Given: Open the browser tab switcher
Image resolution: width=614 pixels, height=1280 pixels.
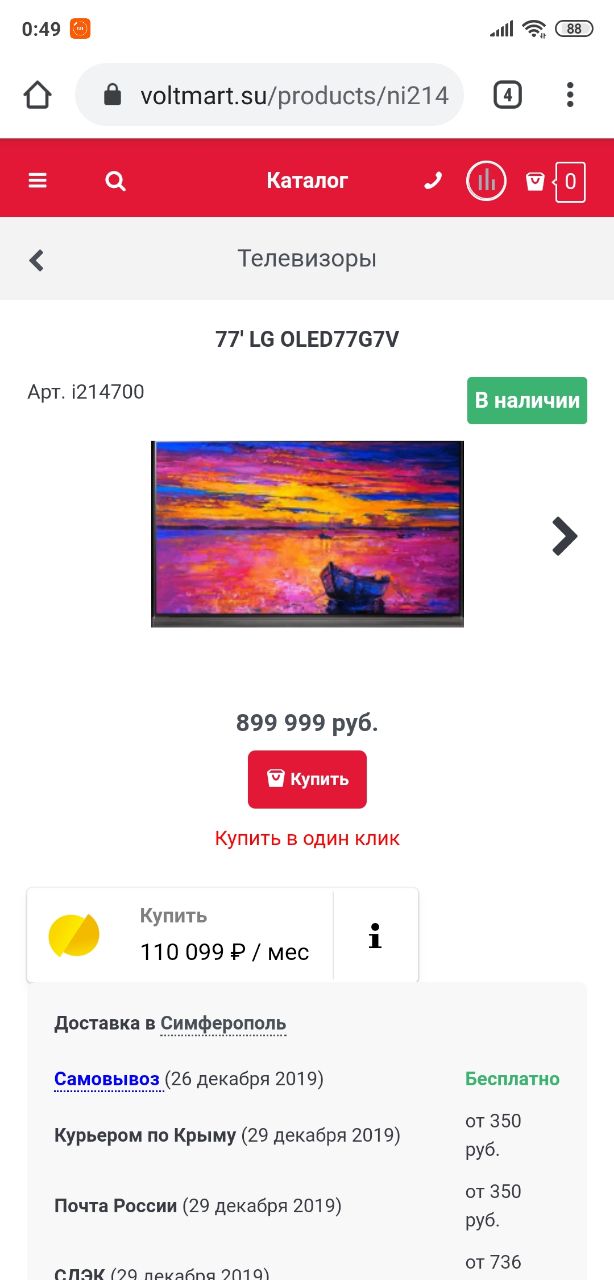Looking at the screenshot, I should click(x=507, y=95).
